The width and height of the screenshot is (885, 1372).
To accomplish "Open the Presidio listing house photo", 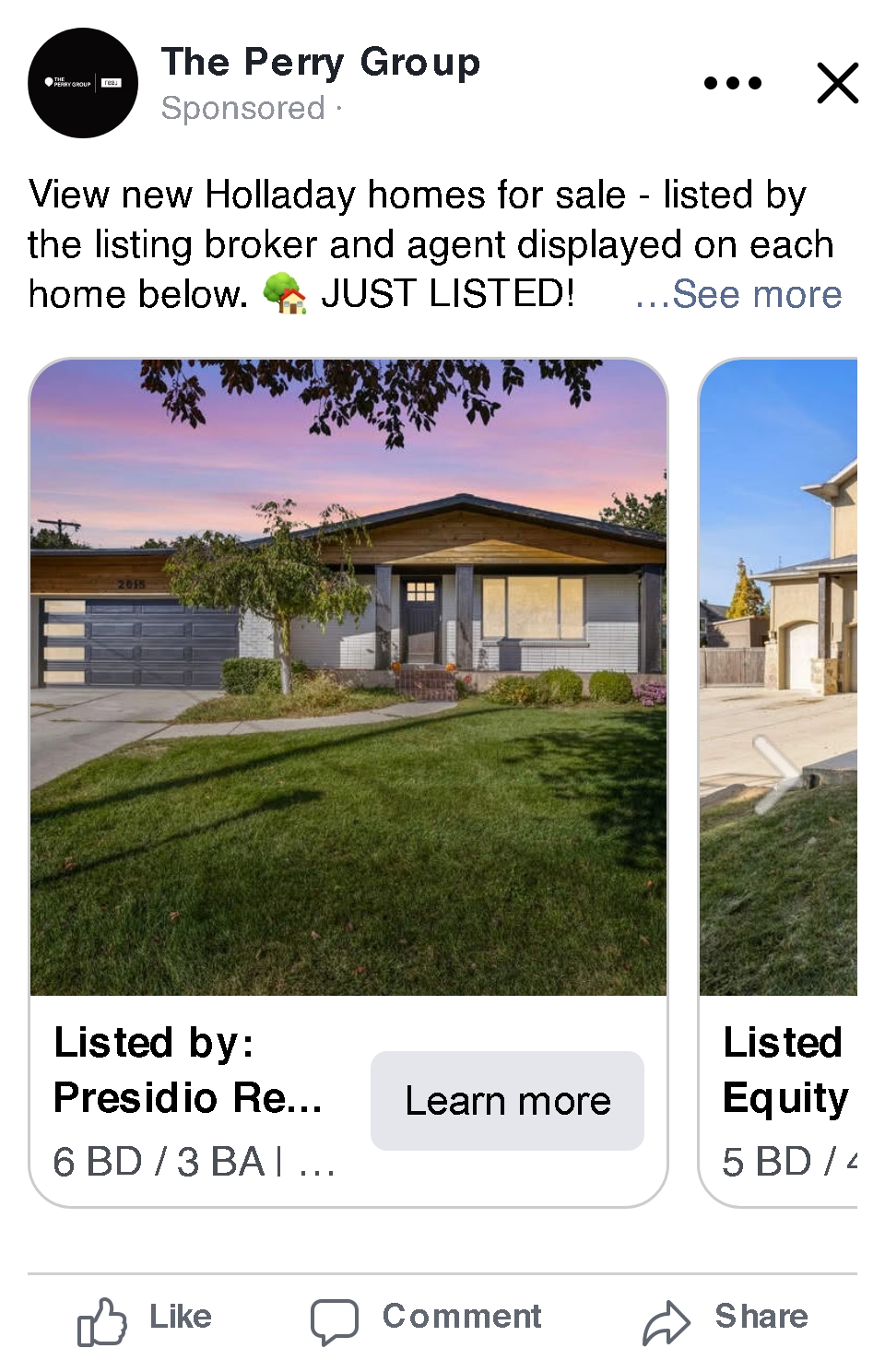I will 348,678.
